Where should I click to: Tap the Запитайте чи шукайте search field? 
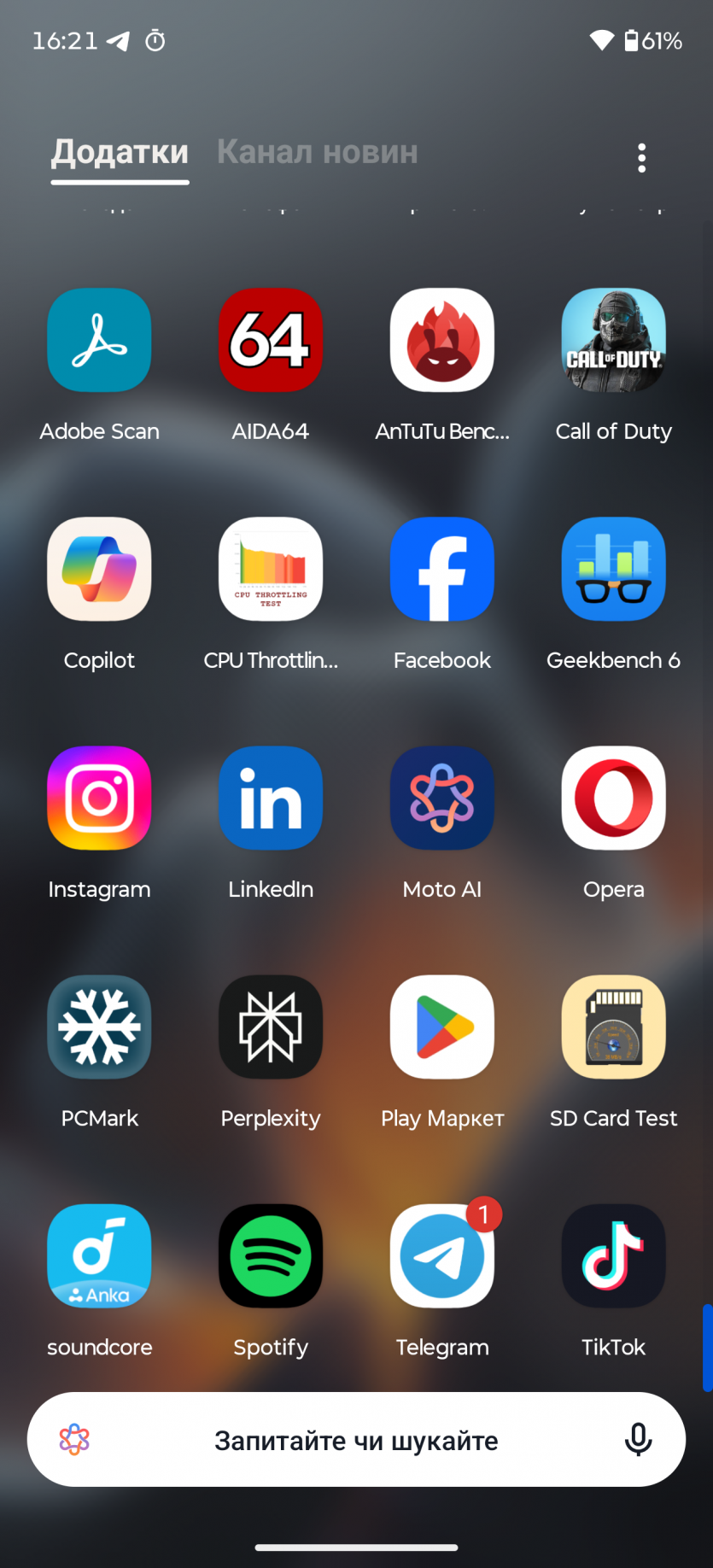coord(356,1440)
